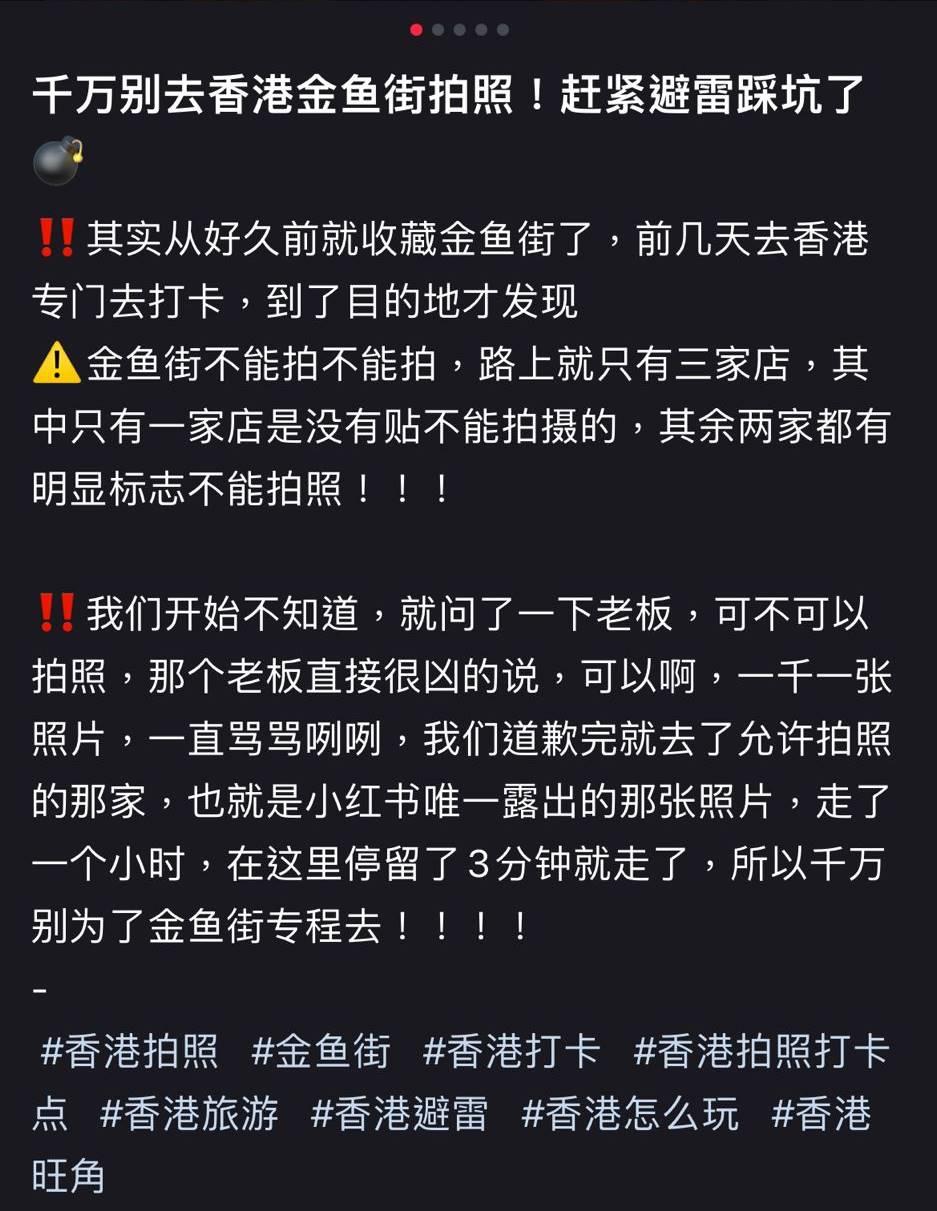Open the #香港拍照打卡点 hashtag
The width and height of the screenshot is (937, 1211).
click(x=761, y=1052)
